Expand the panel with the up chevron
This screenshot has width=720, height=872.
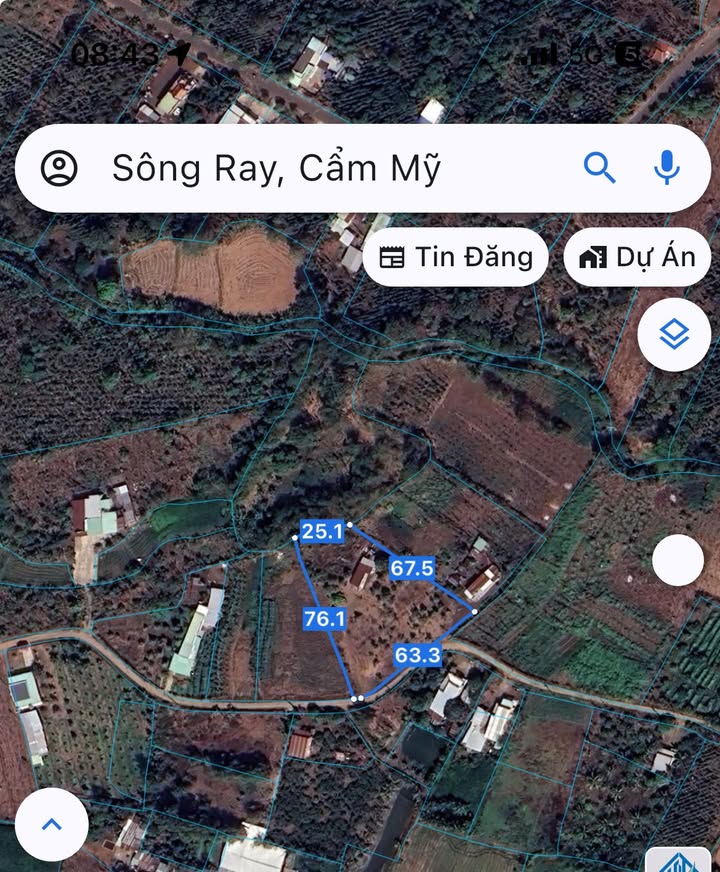point(51,825)
